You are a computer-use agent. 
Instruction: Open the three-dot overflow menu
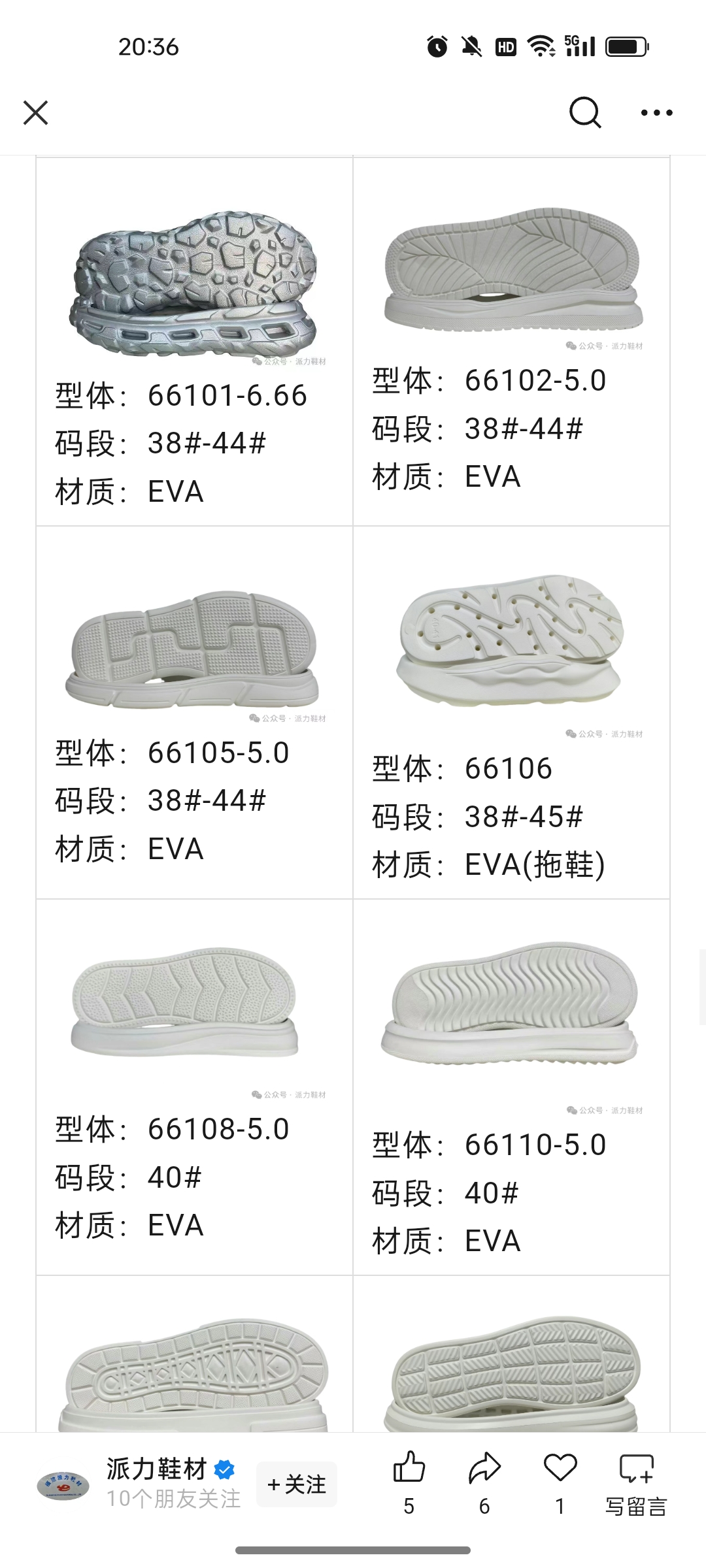[x=656, y=112]
